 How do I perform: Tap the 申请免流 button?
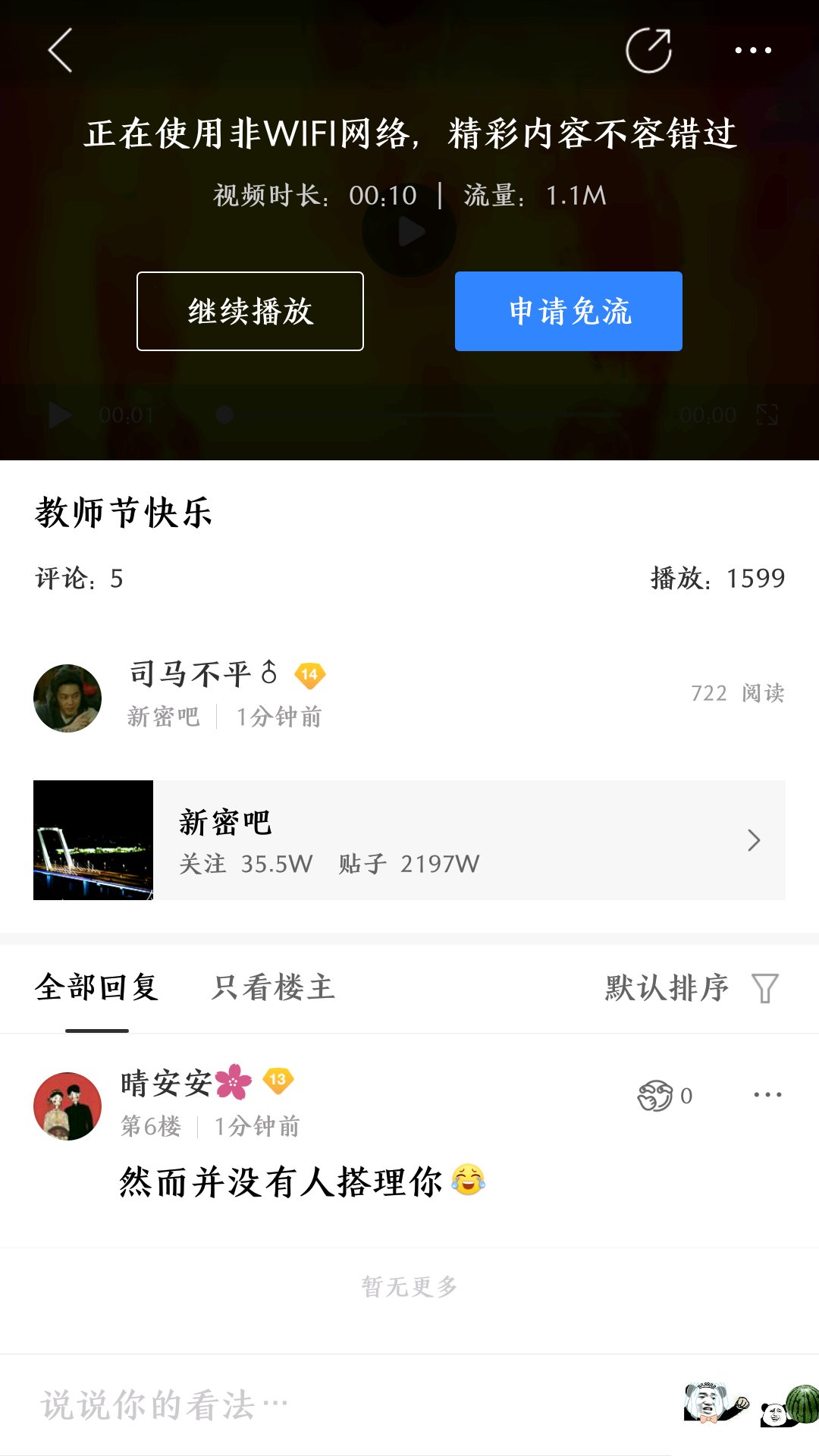[x=569, y=311]
